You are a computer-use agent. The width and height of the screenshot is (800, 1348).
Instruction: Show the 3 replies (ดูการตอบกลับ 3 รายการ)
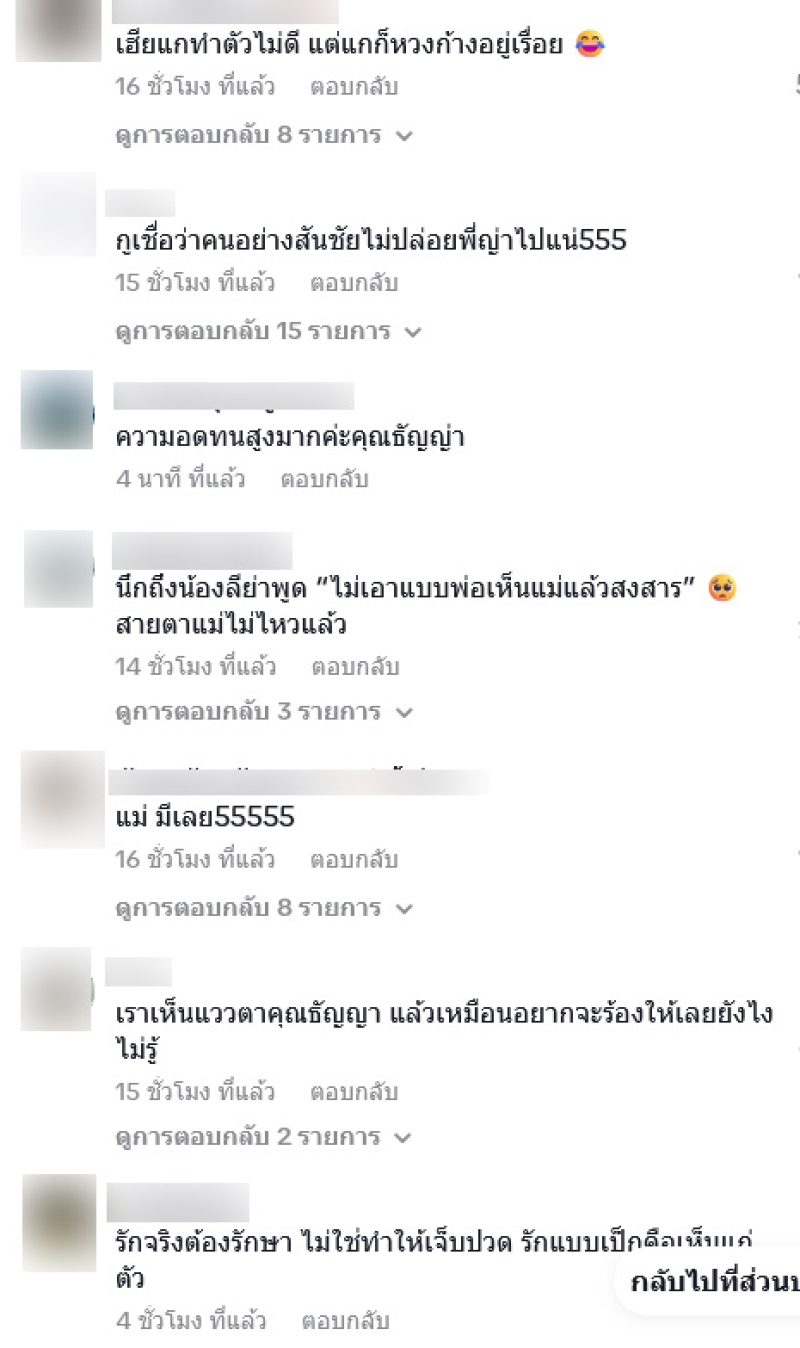[263, 712]
